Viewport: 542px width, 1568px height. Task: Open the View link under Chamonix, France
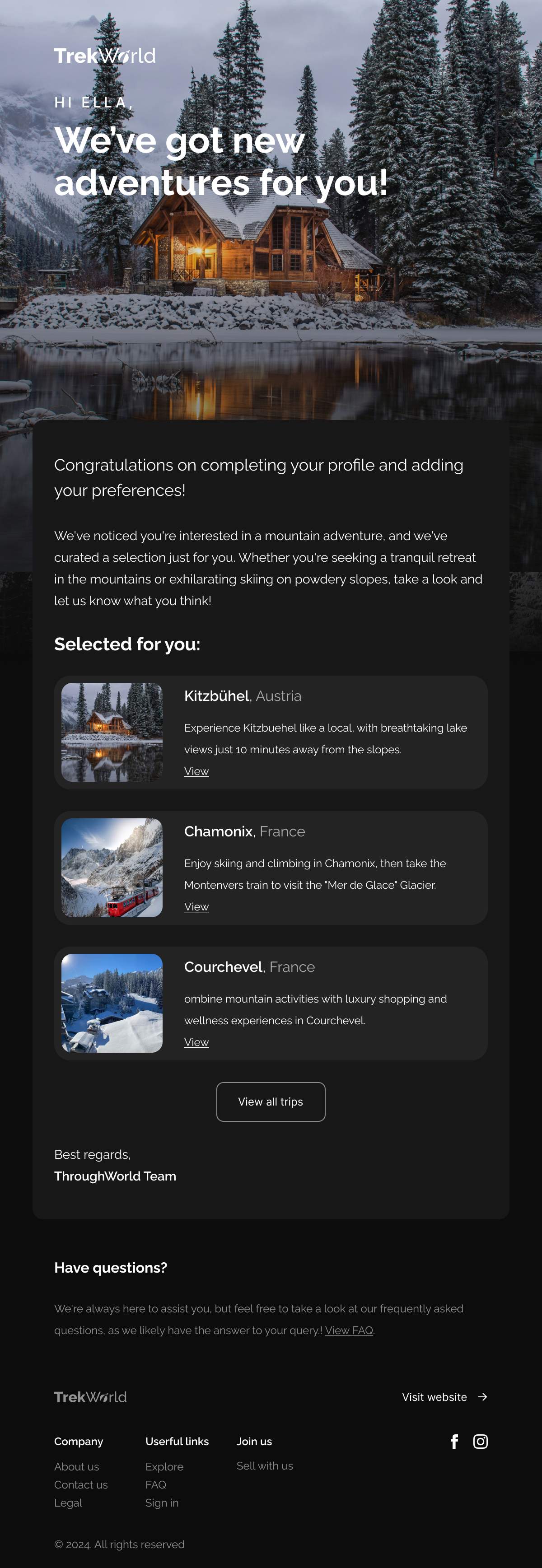(196, 906)
